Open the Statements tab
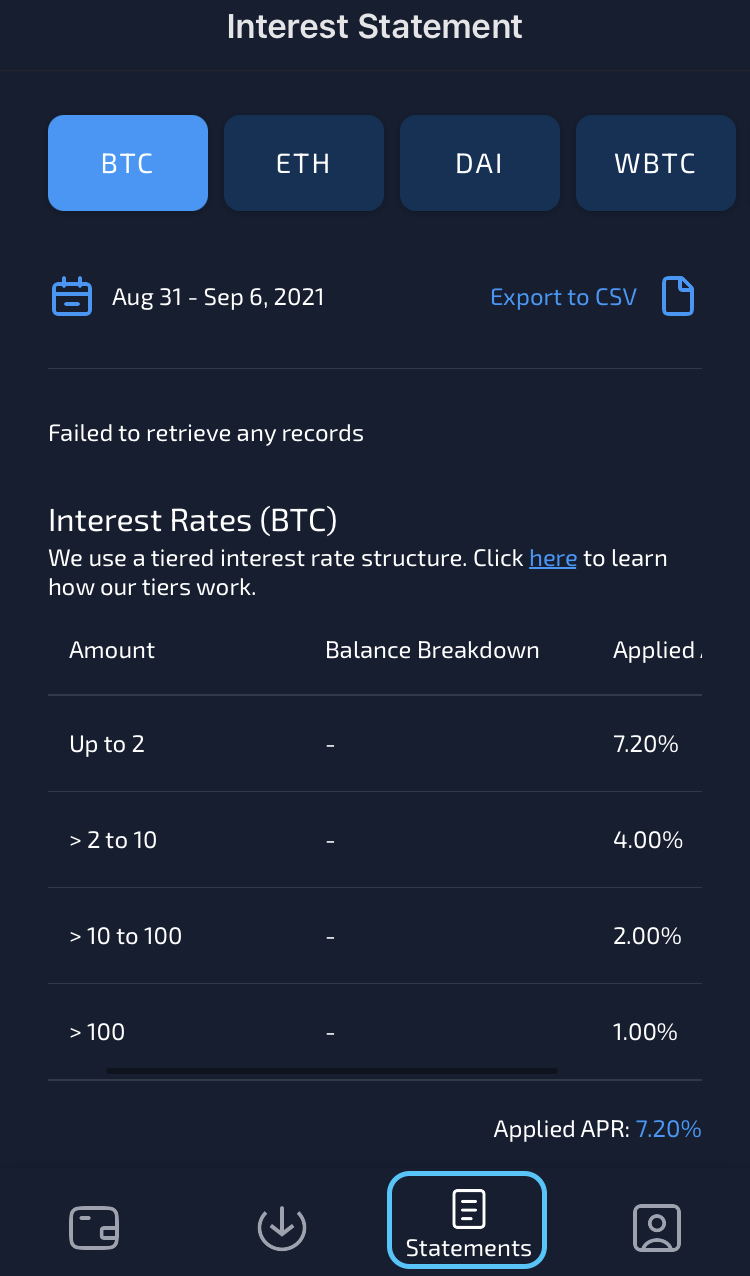Screen dimensions: 750x1276 tap(467, 1222)
